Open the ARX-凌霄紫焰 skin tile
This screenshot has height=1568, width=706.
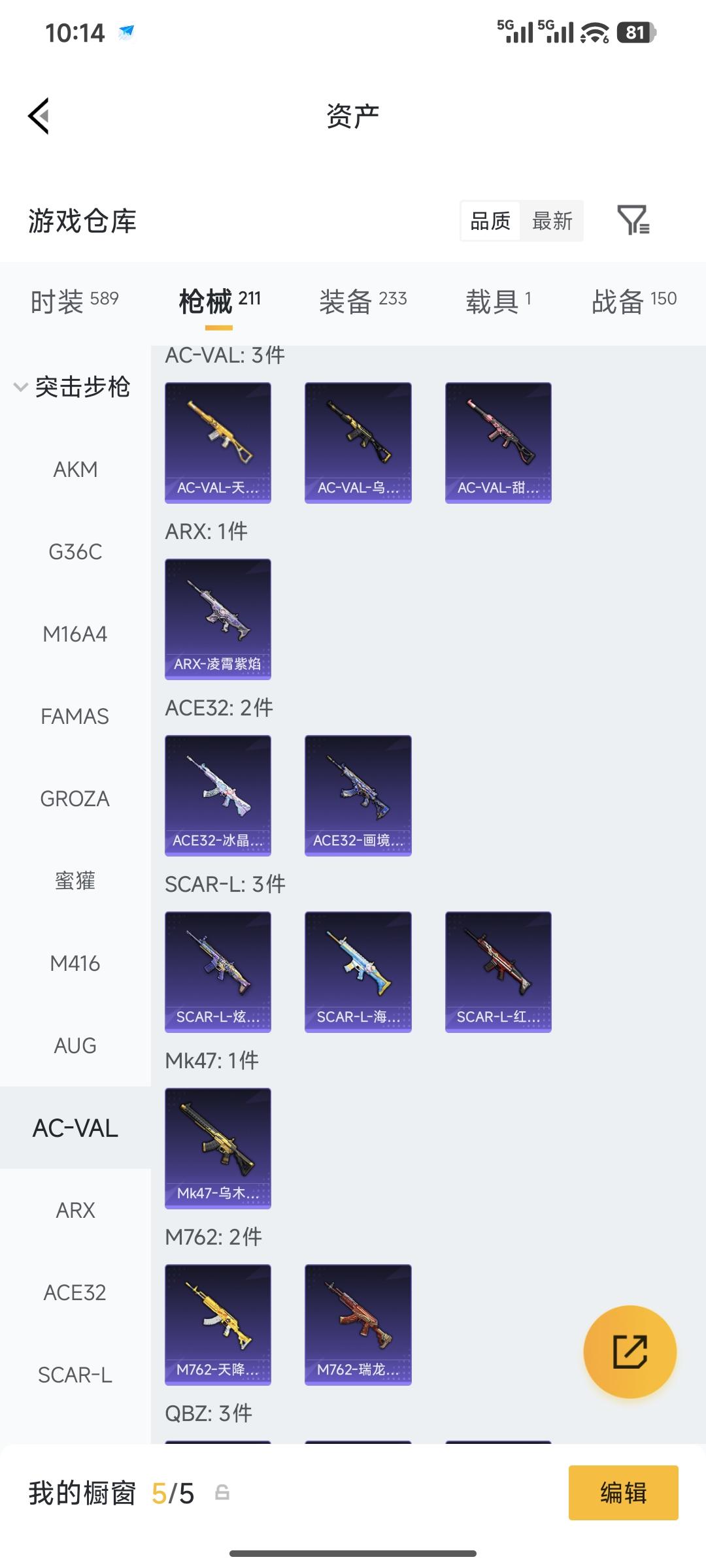click(x=218, y=619)
